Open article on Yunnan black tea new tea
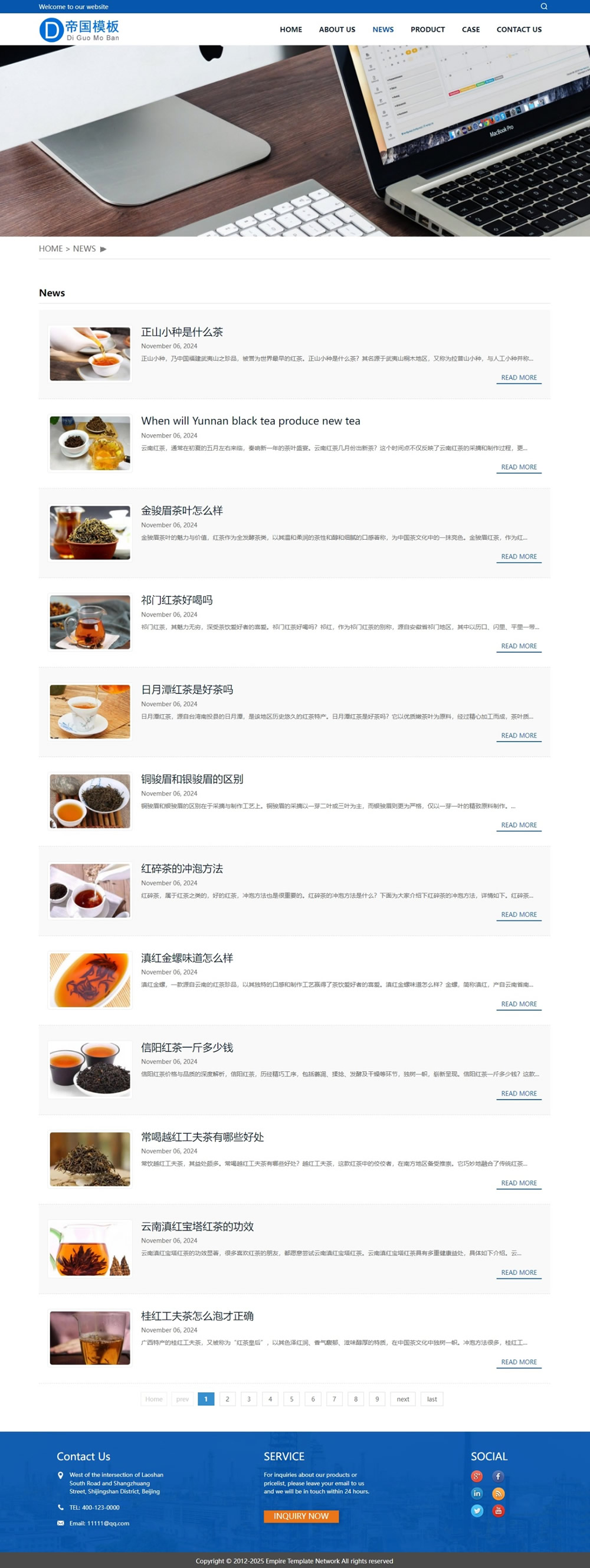This screenshot has height=1568, width=590. point(250,421)
